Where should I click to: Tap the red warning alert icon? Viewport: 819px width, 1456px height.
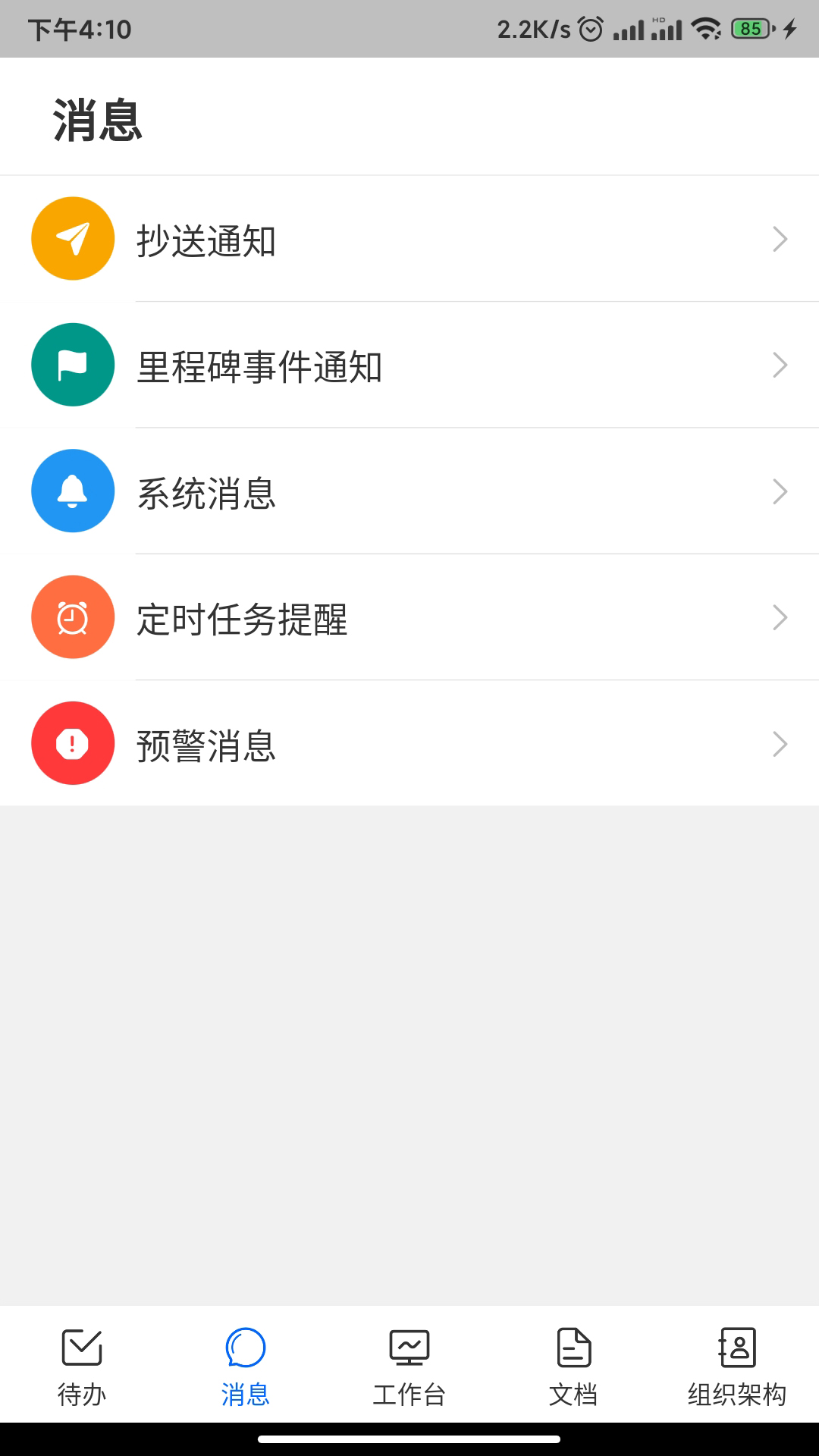72,743
